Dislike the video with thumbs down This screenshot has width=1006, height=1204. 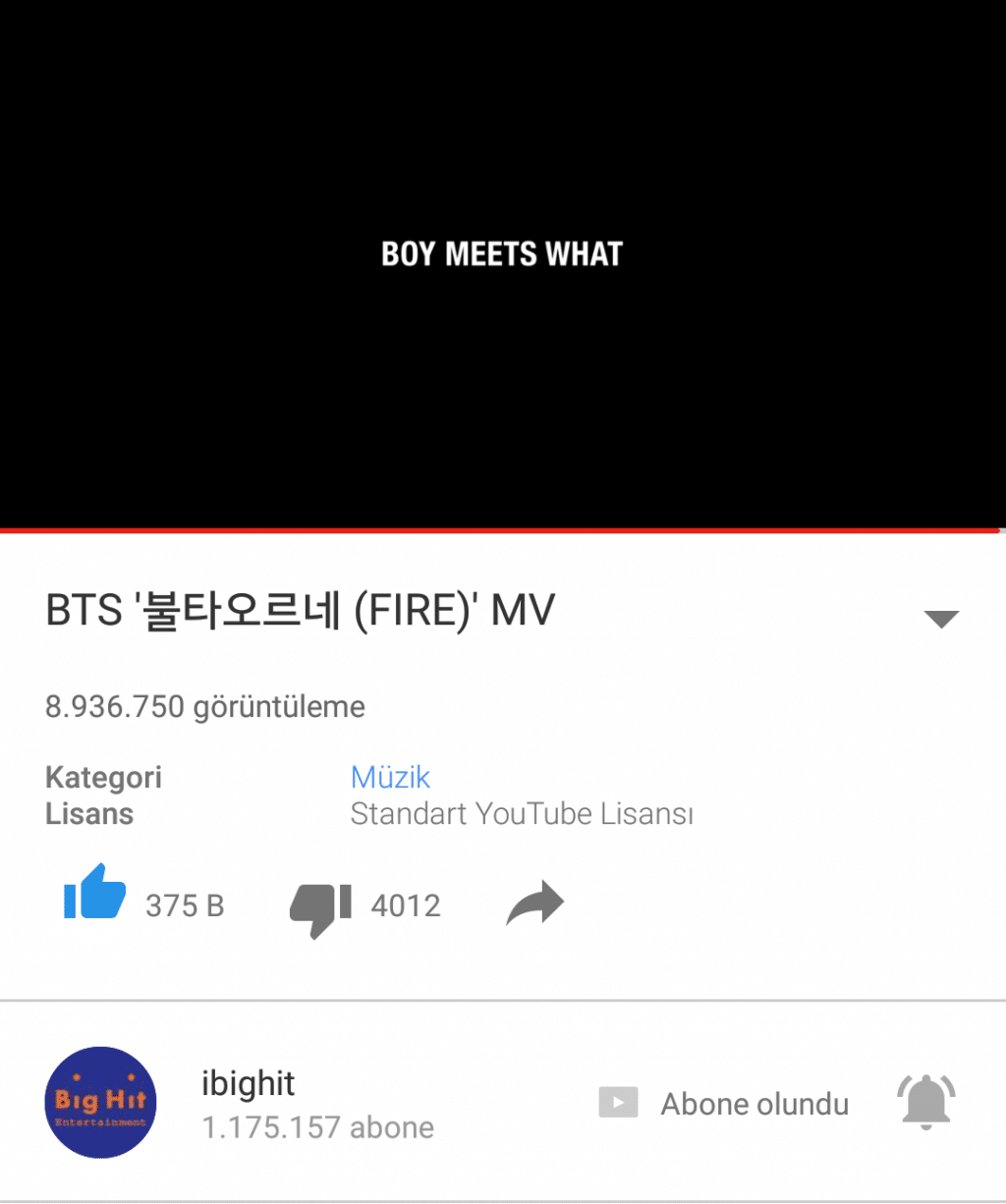click(320, 909)
